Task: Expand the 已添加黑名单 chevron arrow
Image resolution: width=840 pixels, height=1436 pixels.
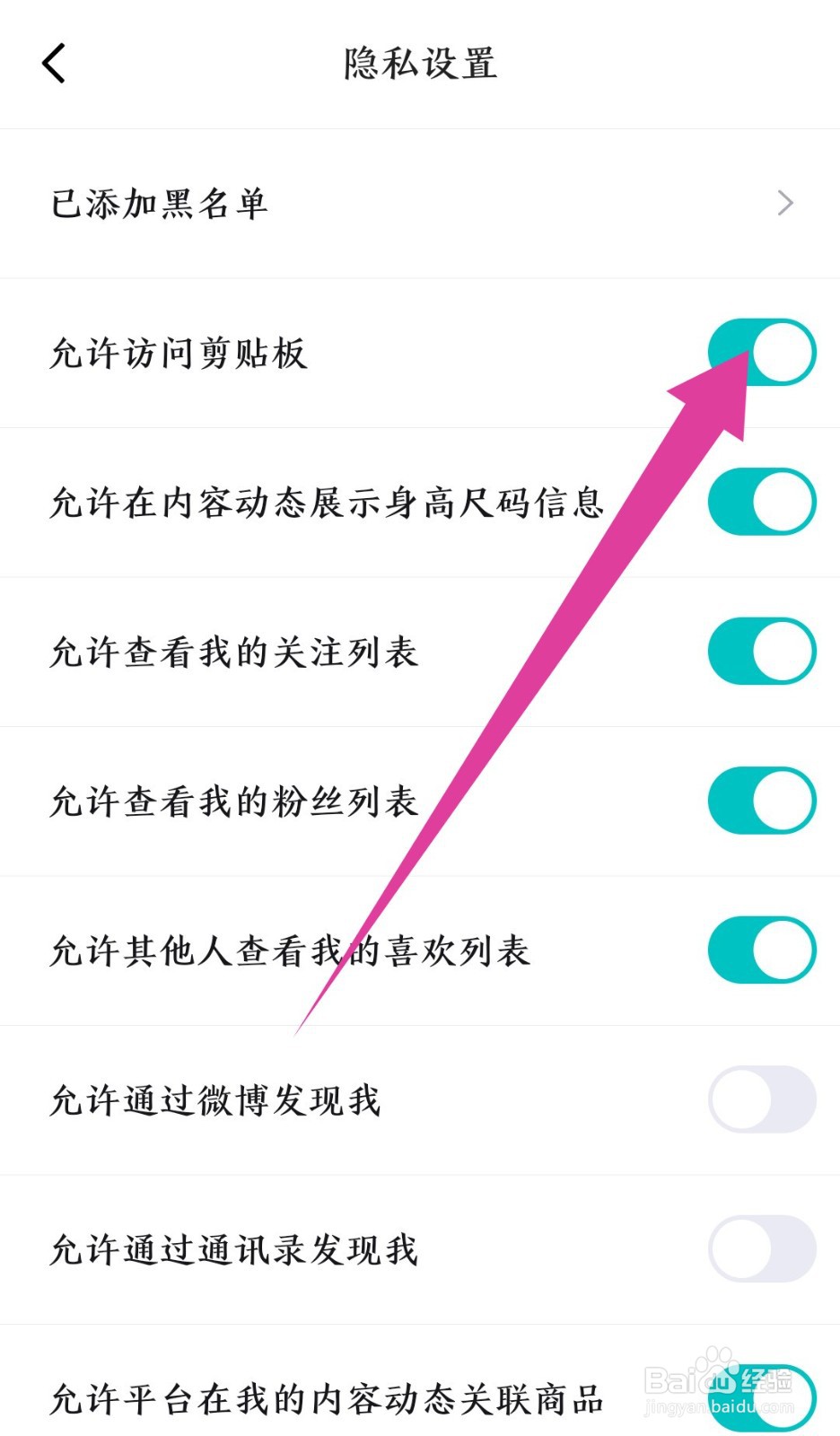Action: pos(785,203)
